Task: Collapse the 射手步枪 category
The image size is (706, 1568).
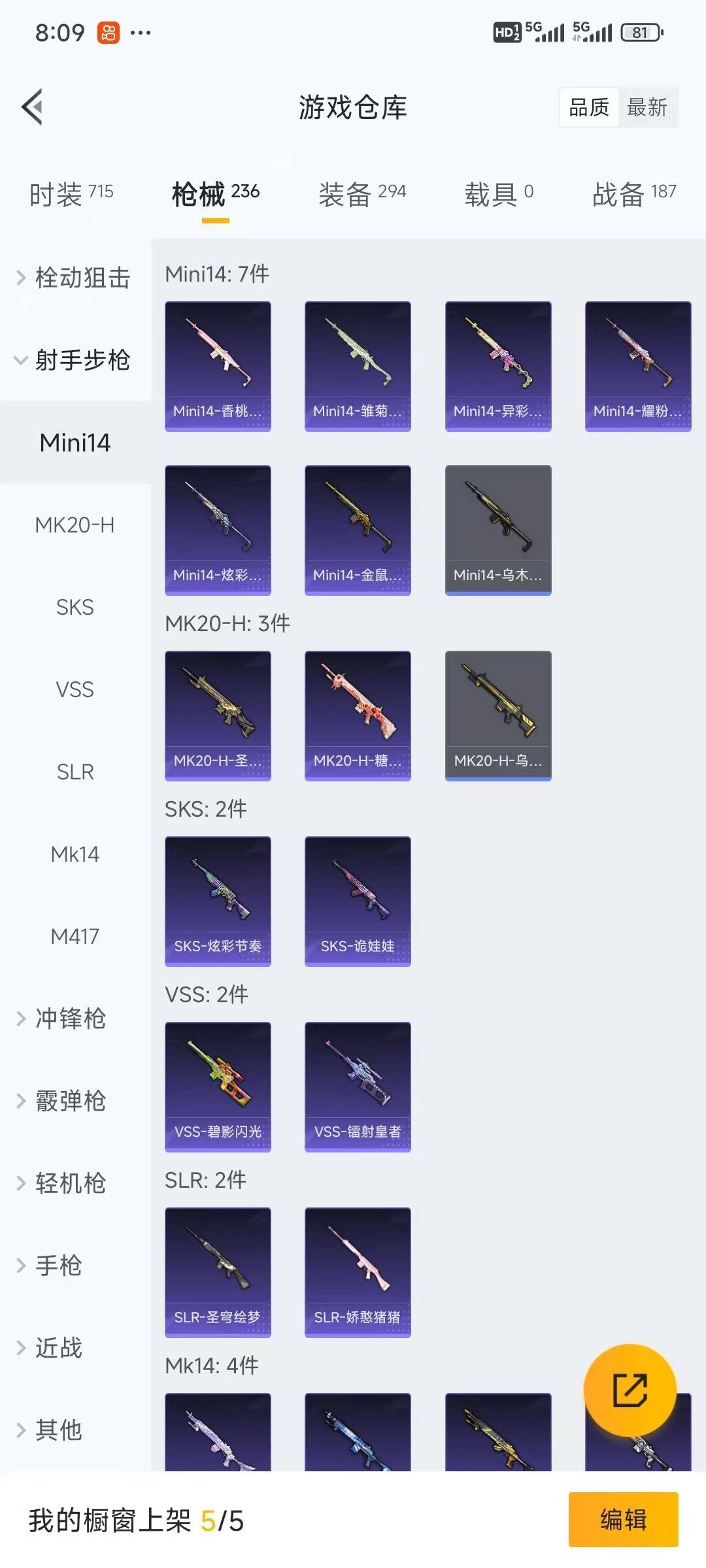Action: pos(74,360)
